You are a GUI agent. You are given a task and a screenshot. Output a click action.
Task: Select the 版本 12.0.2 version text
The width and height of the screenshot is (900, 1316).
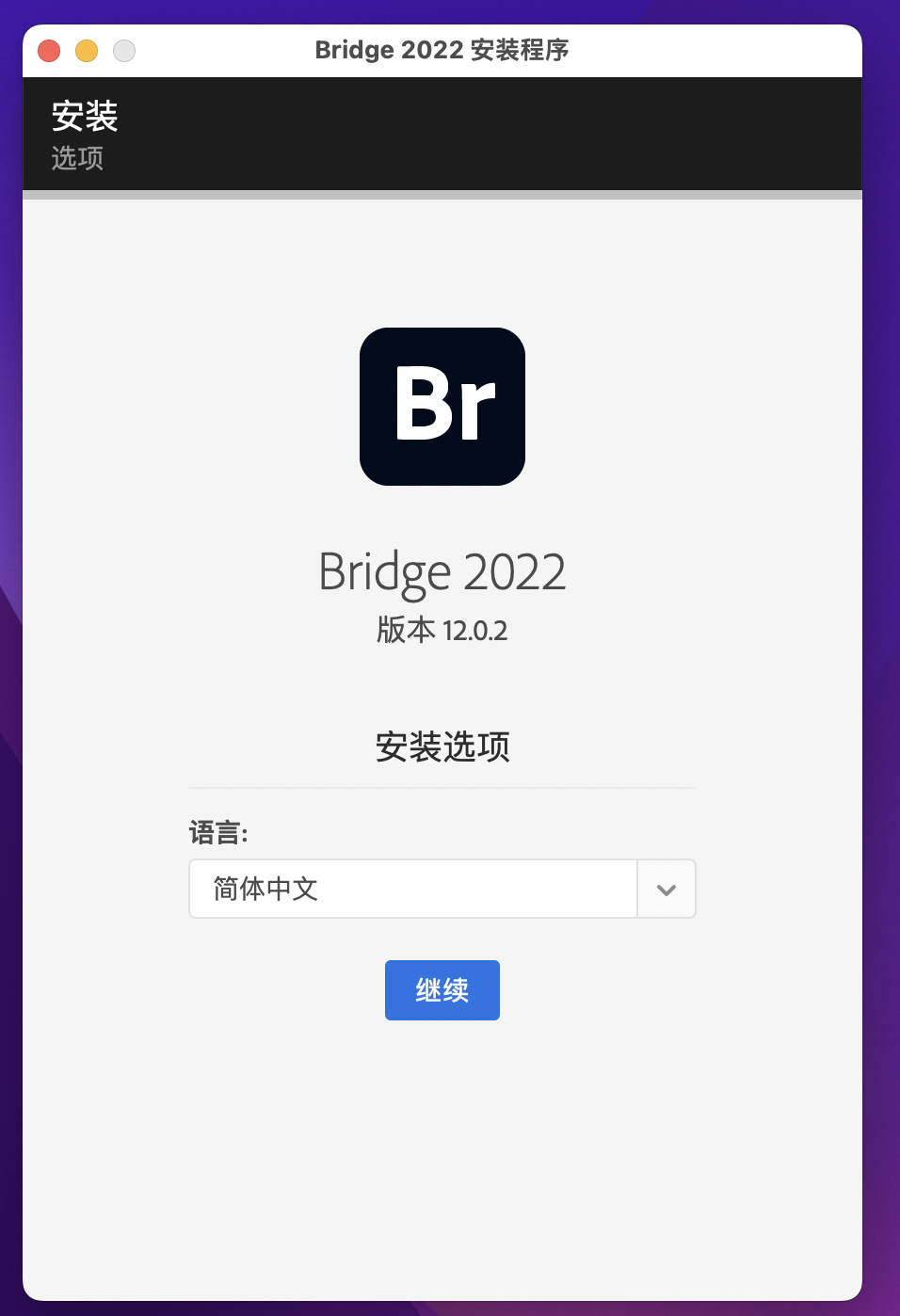[x=442, y=631]
